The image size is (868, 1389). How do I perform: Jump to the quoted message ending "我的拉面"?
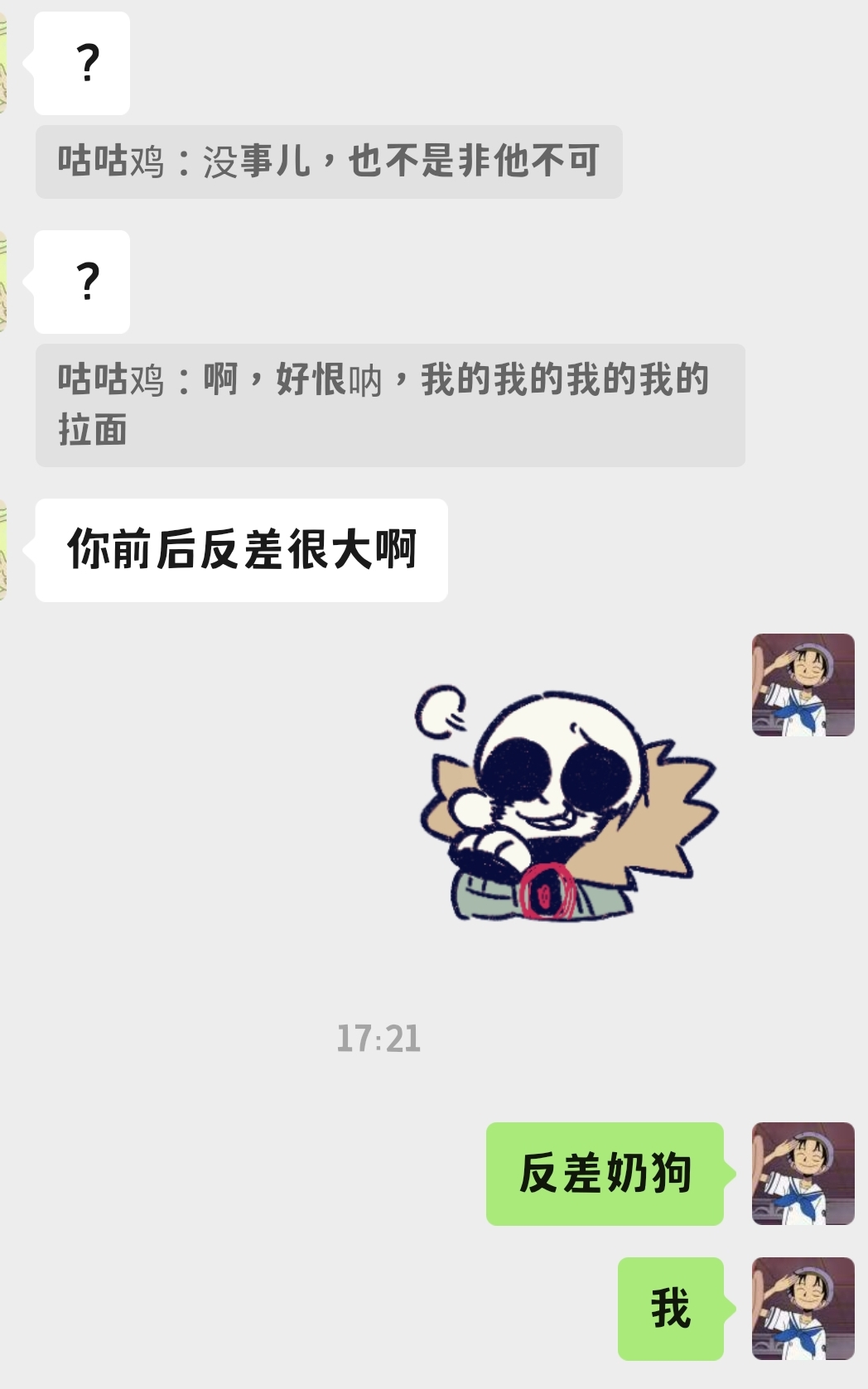390,405
